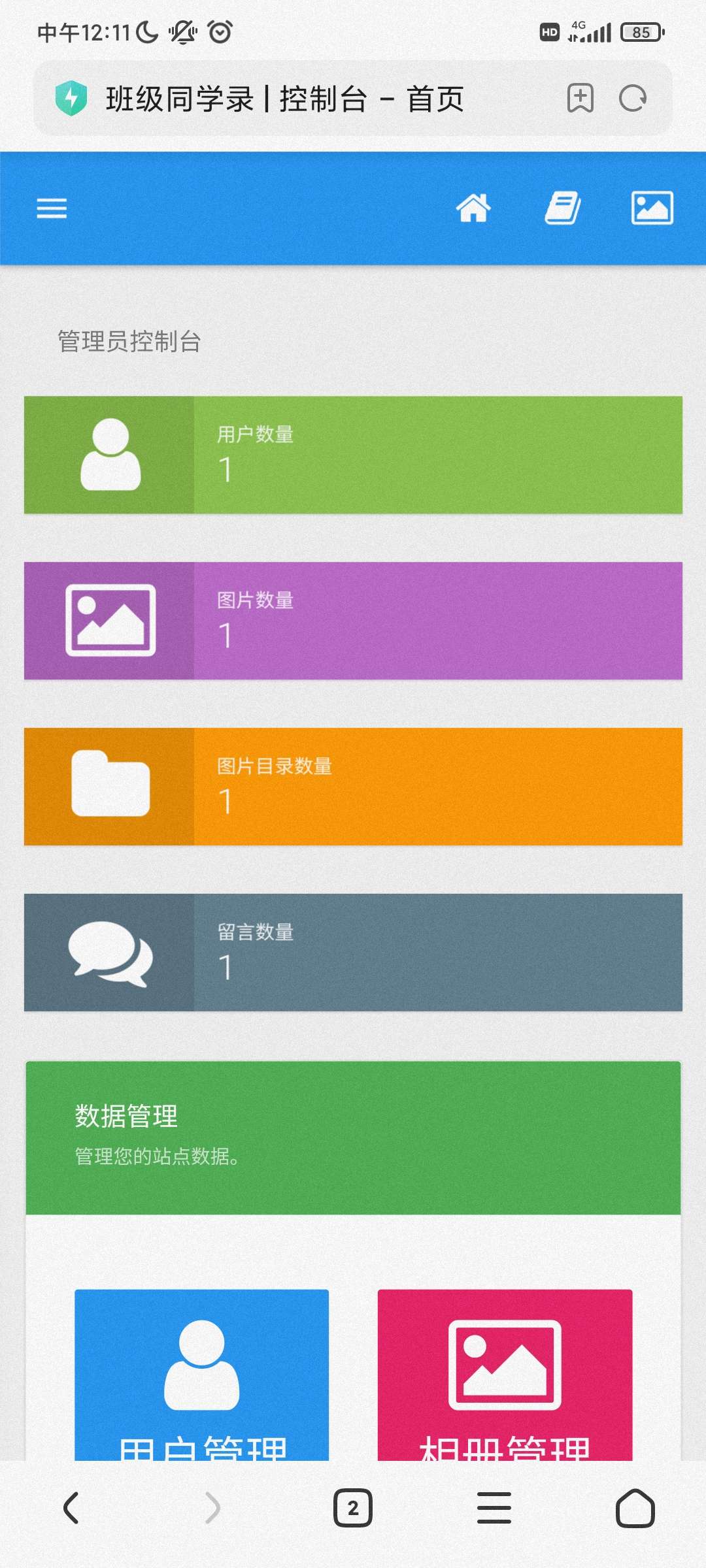Open the browser menu
Screen dimensions: 706x1568
coord(494,1508)
